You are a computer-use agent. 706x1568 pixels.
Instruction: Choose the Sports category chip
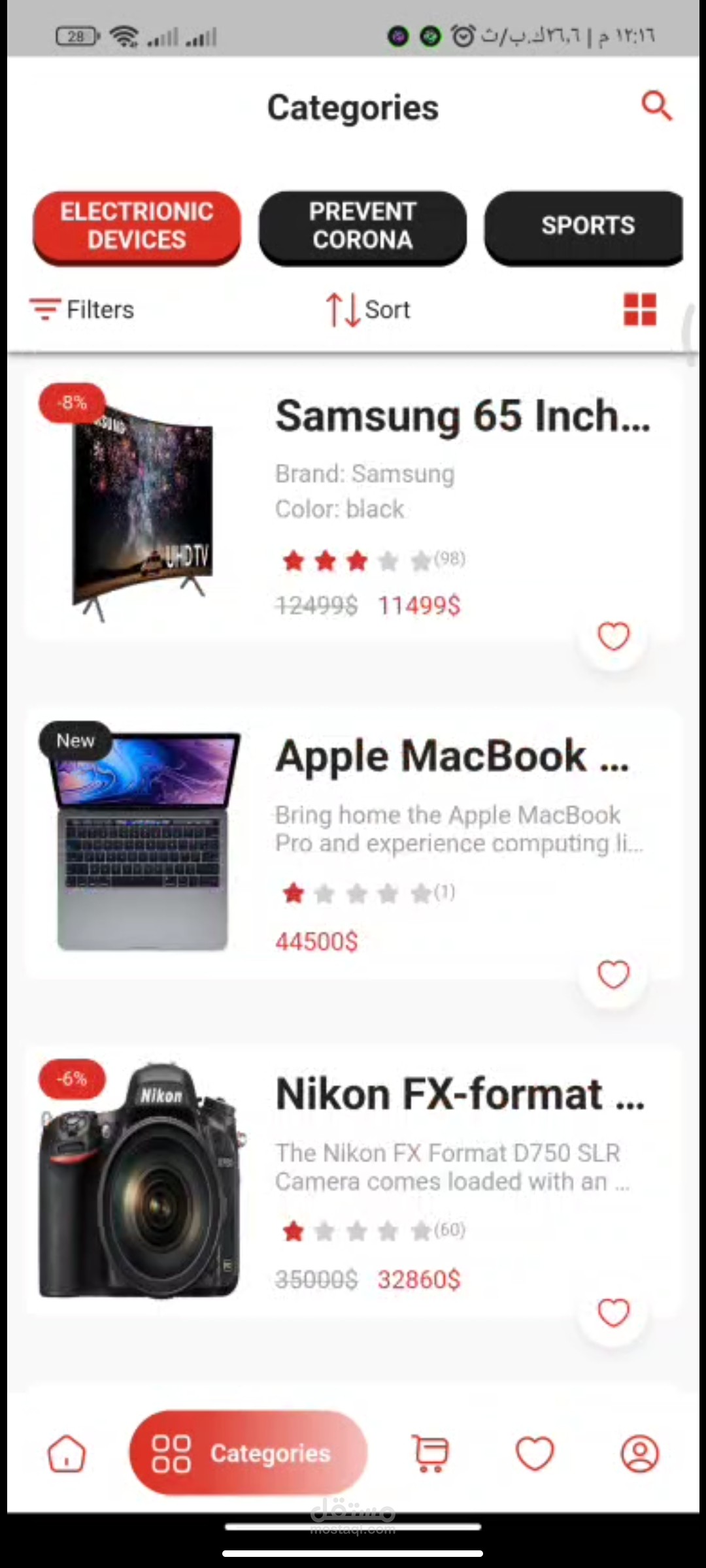(x=584, y=226)
